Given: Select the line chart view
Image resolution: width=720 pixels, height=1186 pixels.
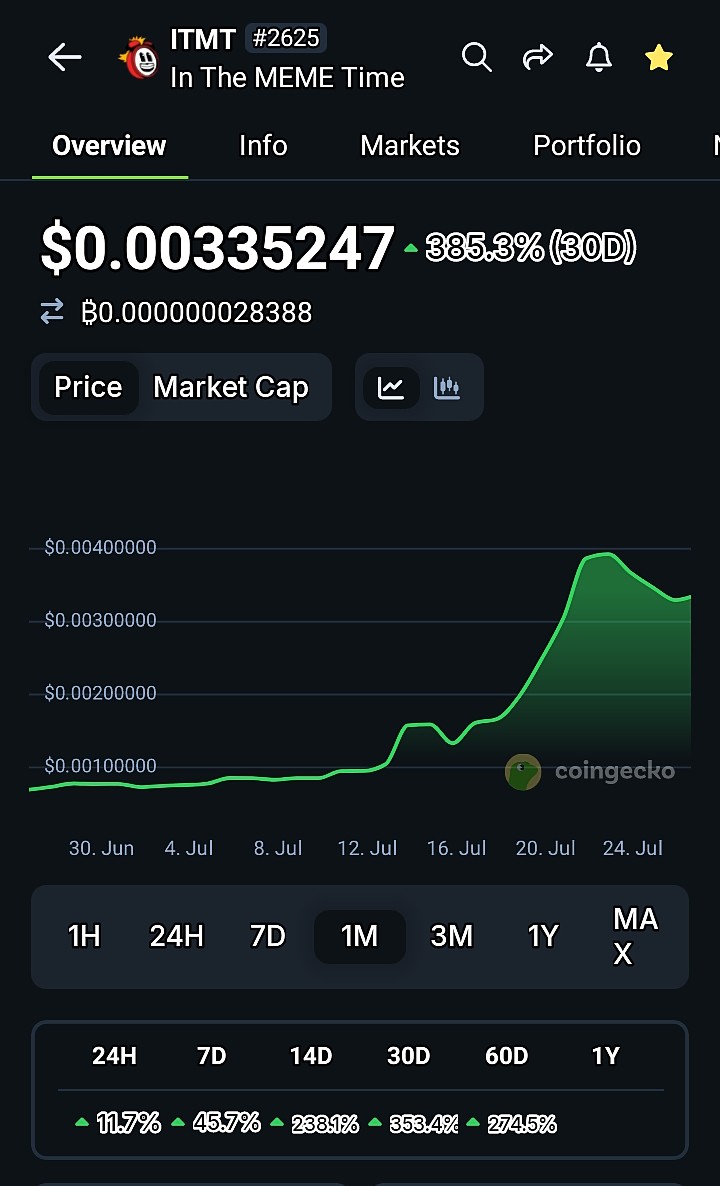Looking at the screenshot, I should point(391,387).
